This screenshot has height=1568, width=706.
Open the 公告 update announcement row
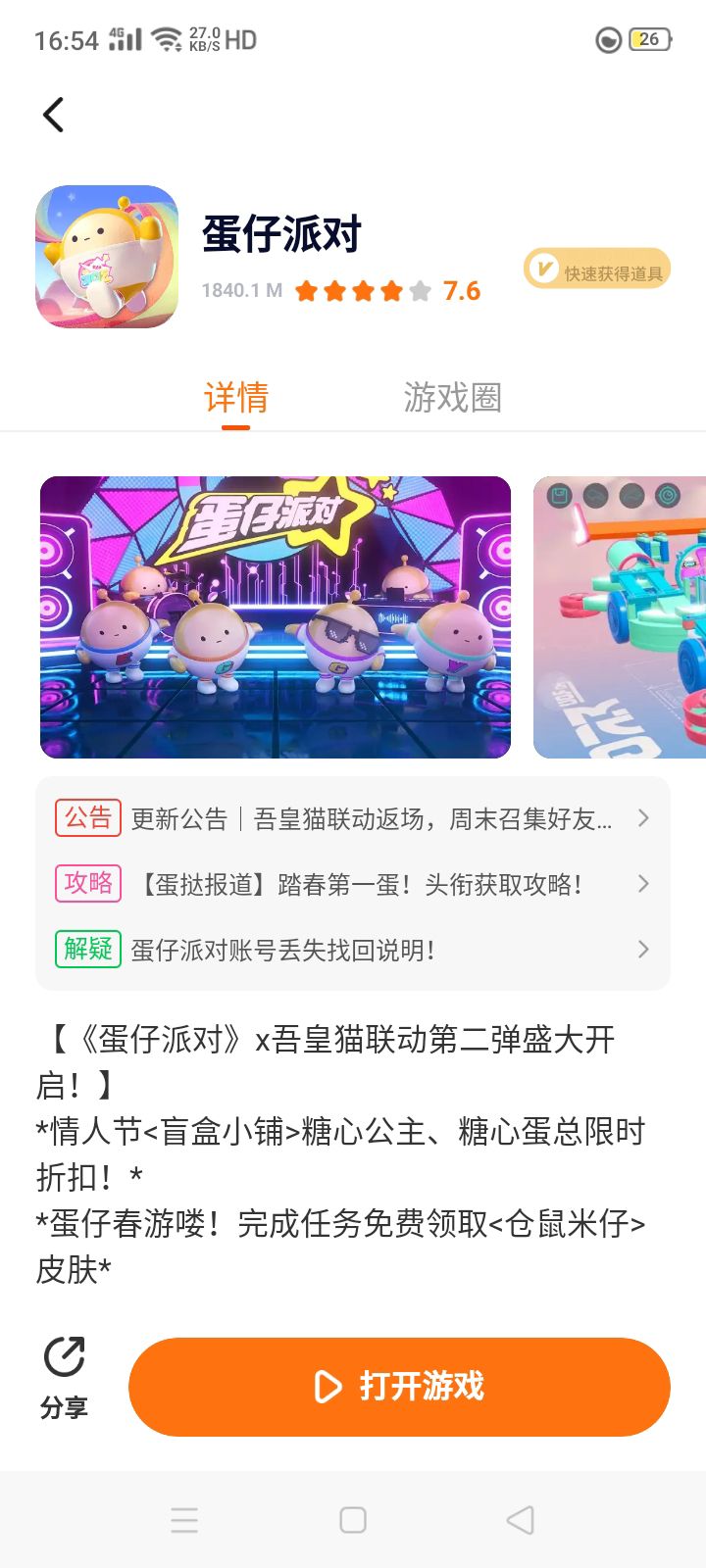point(353,818)
